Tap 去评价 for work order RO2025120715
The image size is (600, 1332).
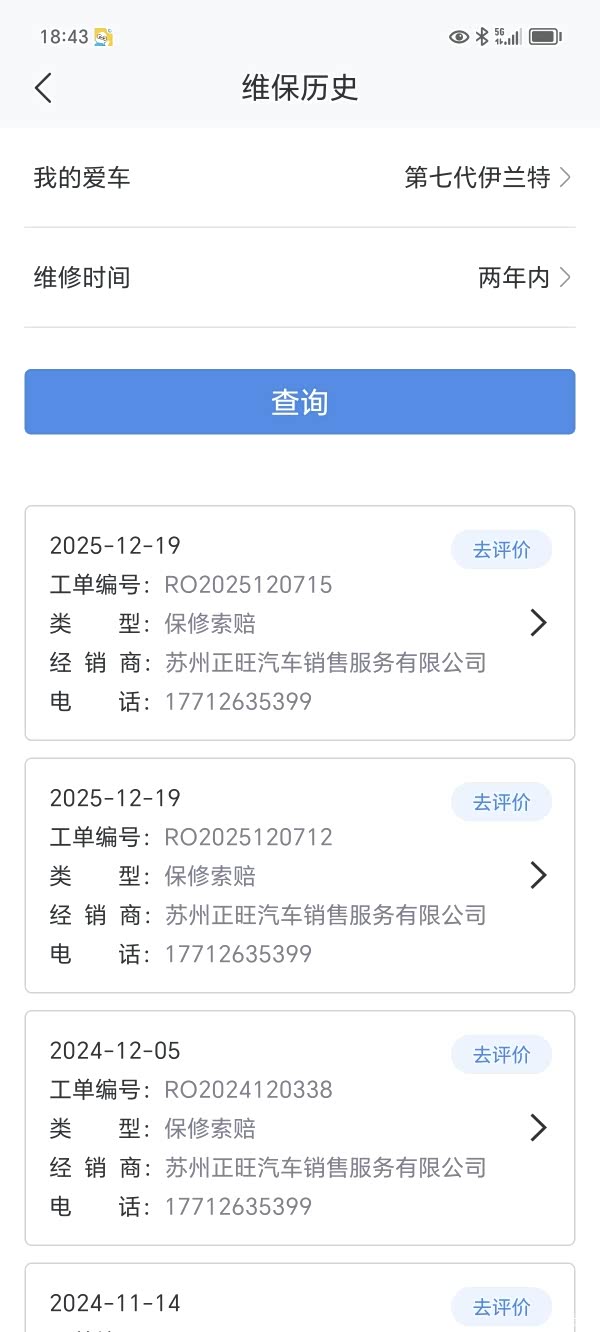coord(501,550)
